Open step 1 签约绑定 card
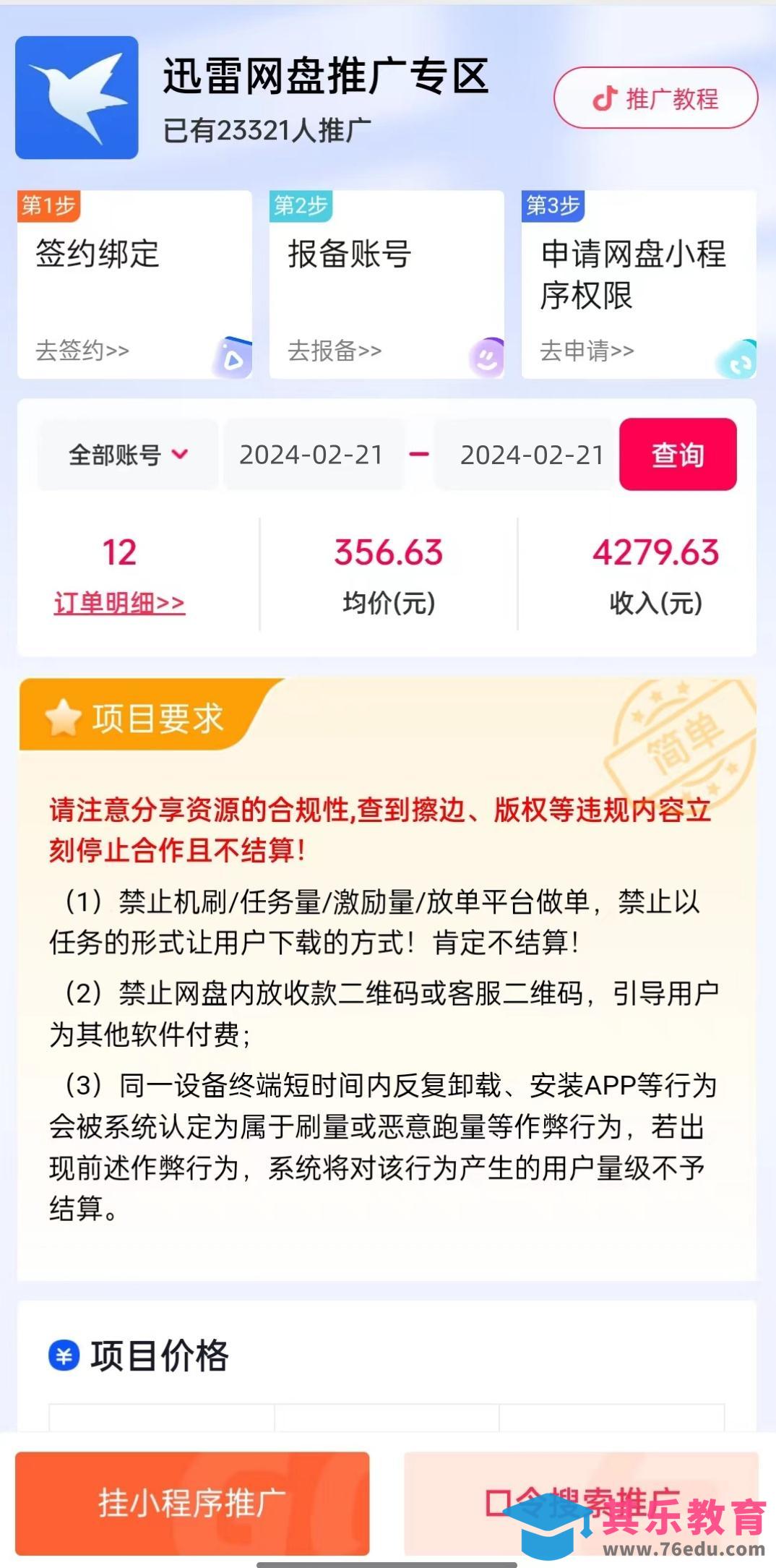 [x=134, y=285]
